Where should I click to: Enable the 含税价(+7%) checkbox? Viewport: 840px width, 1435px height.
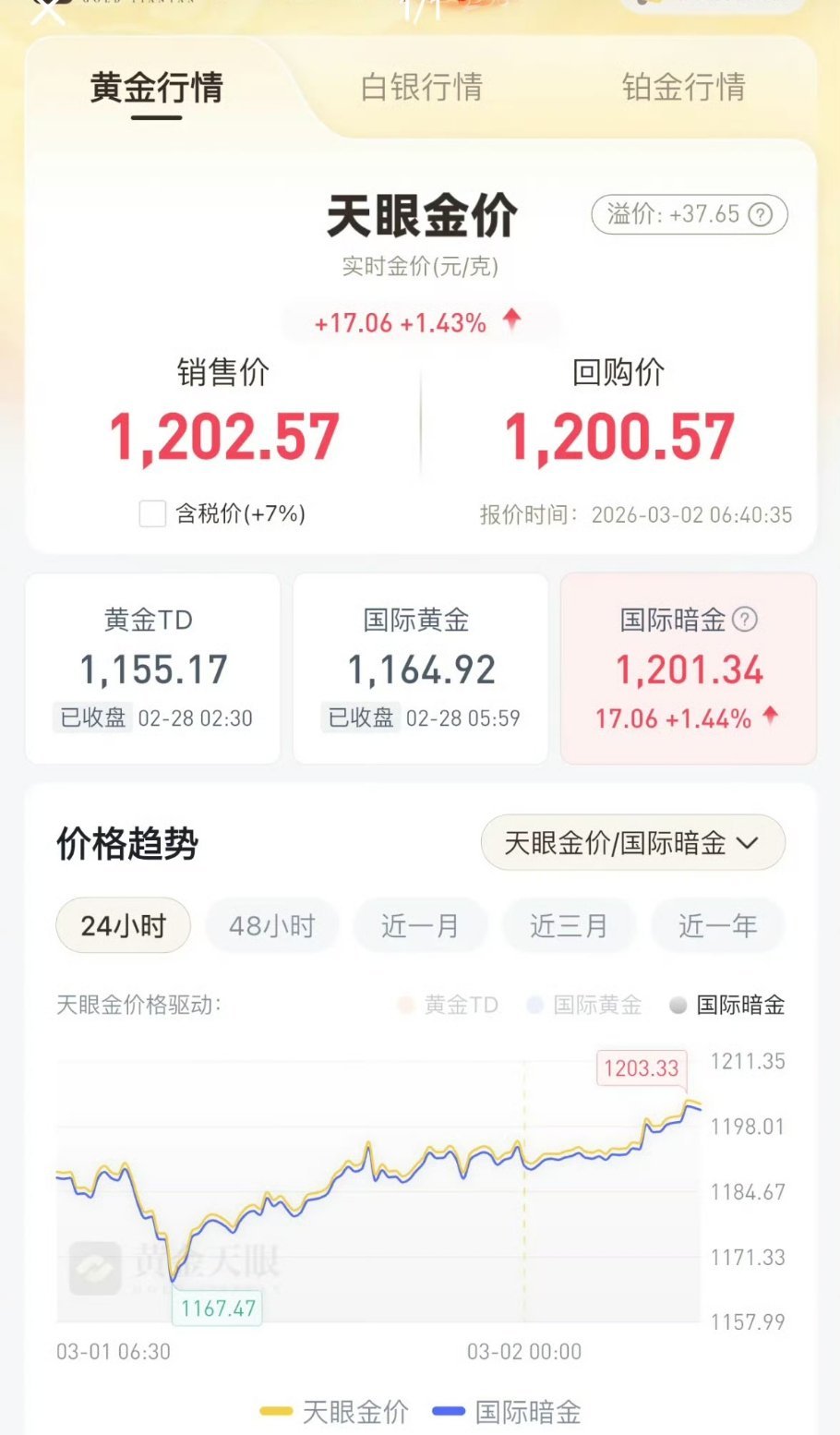(151, 513)
